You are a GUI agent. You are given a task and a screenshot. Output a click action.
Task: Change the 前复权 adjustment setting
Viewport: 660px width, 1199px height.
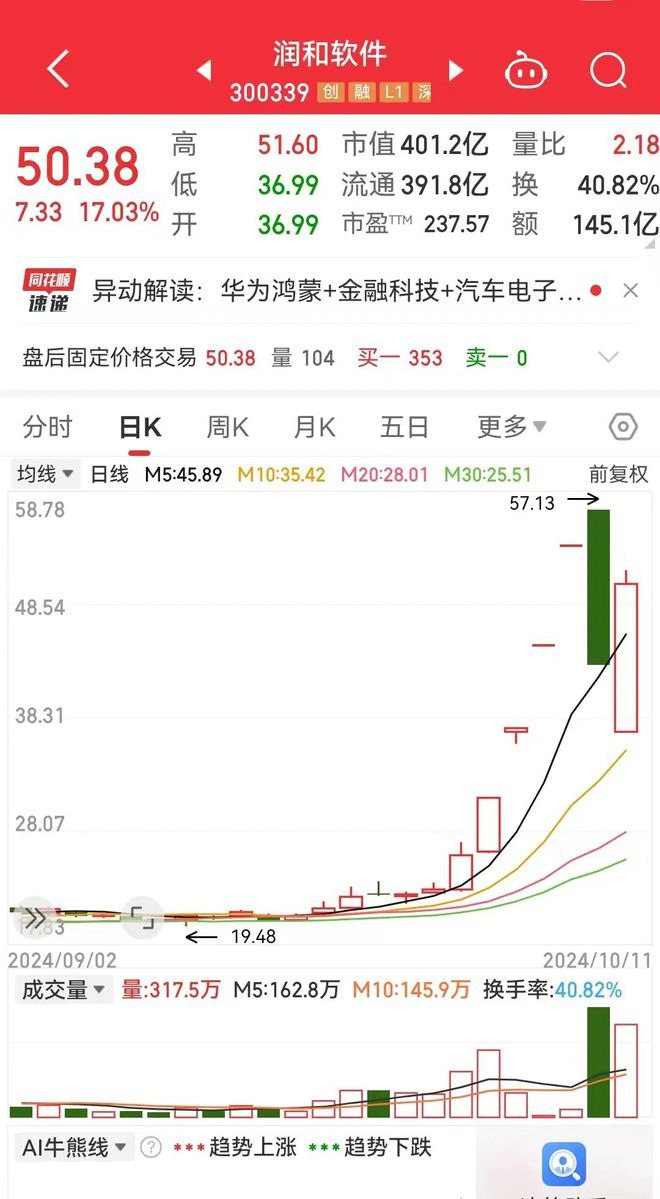coord(618,474)
